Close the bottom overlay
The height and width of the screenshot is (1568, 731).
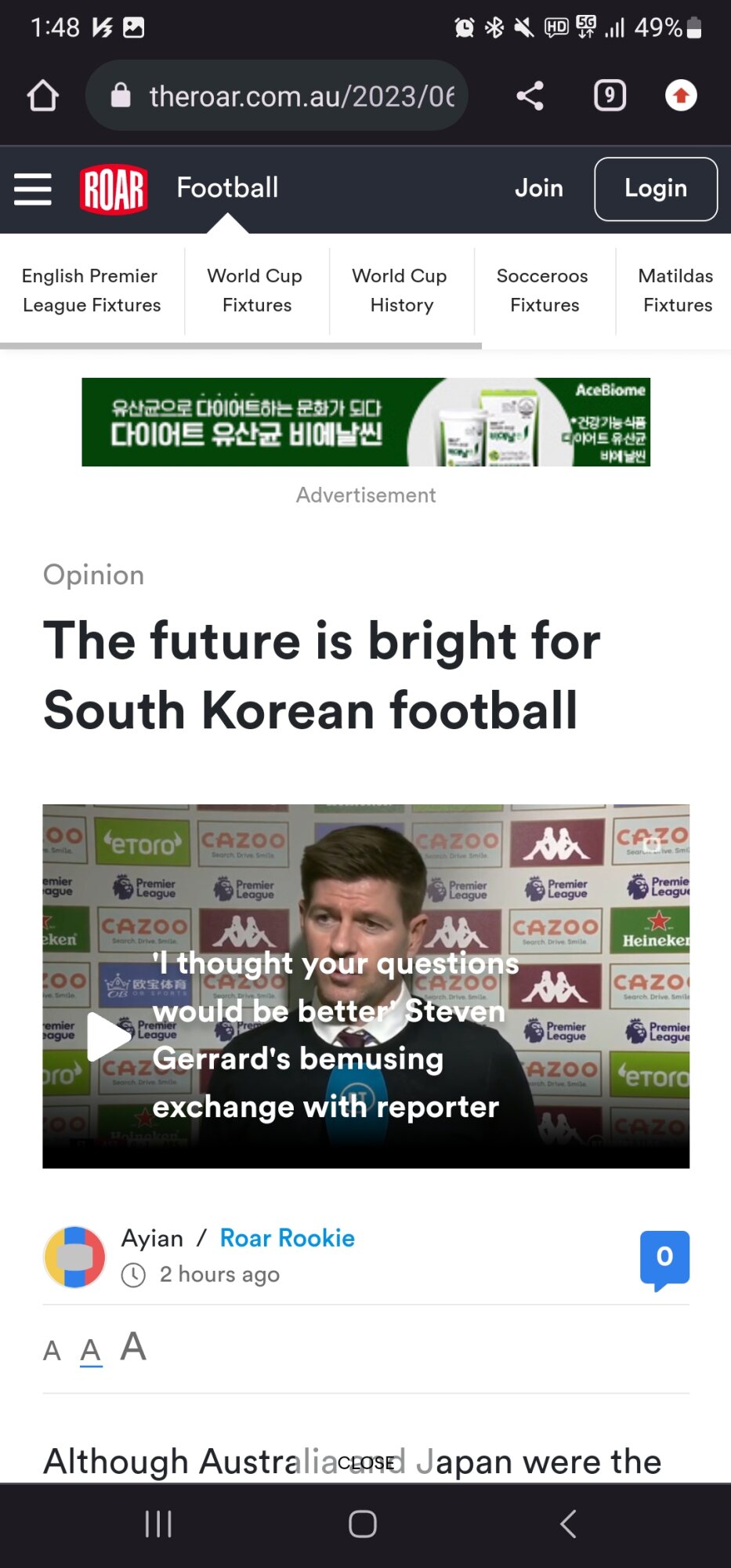(x=366, y=1463)
